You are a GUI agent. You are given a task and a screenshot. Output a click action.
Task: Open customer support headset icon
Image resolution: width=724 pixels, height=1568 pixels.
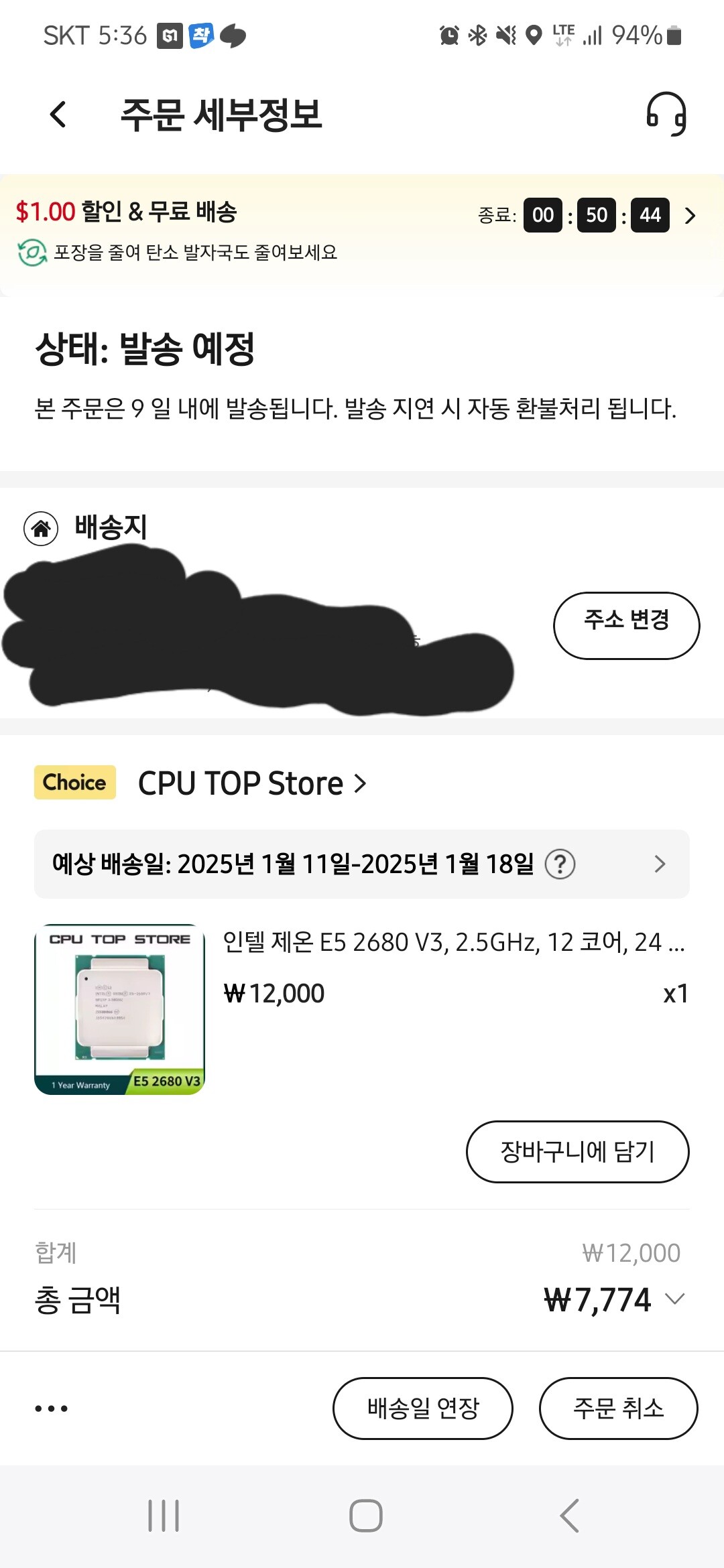[x=666, y=115]
